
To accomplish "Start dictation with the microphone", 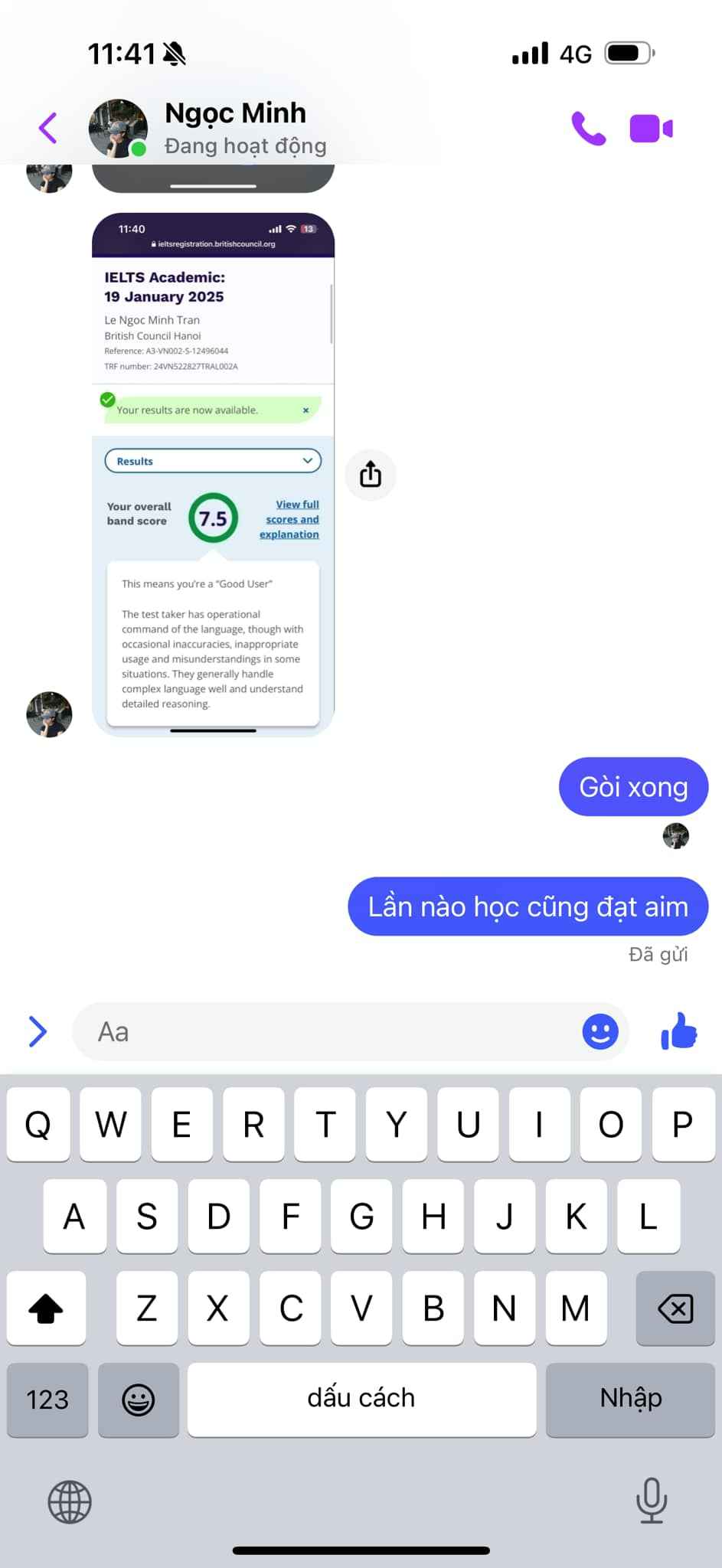I will tap(652, 1501).
